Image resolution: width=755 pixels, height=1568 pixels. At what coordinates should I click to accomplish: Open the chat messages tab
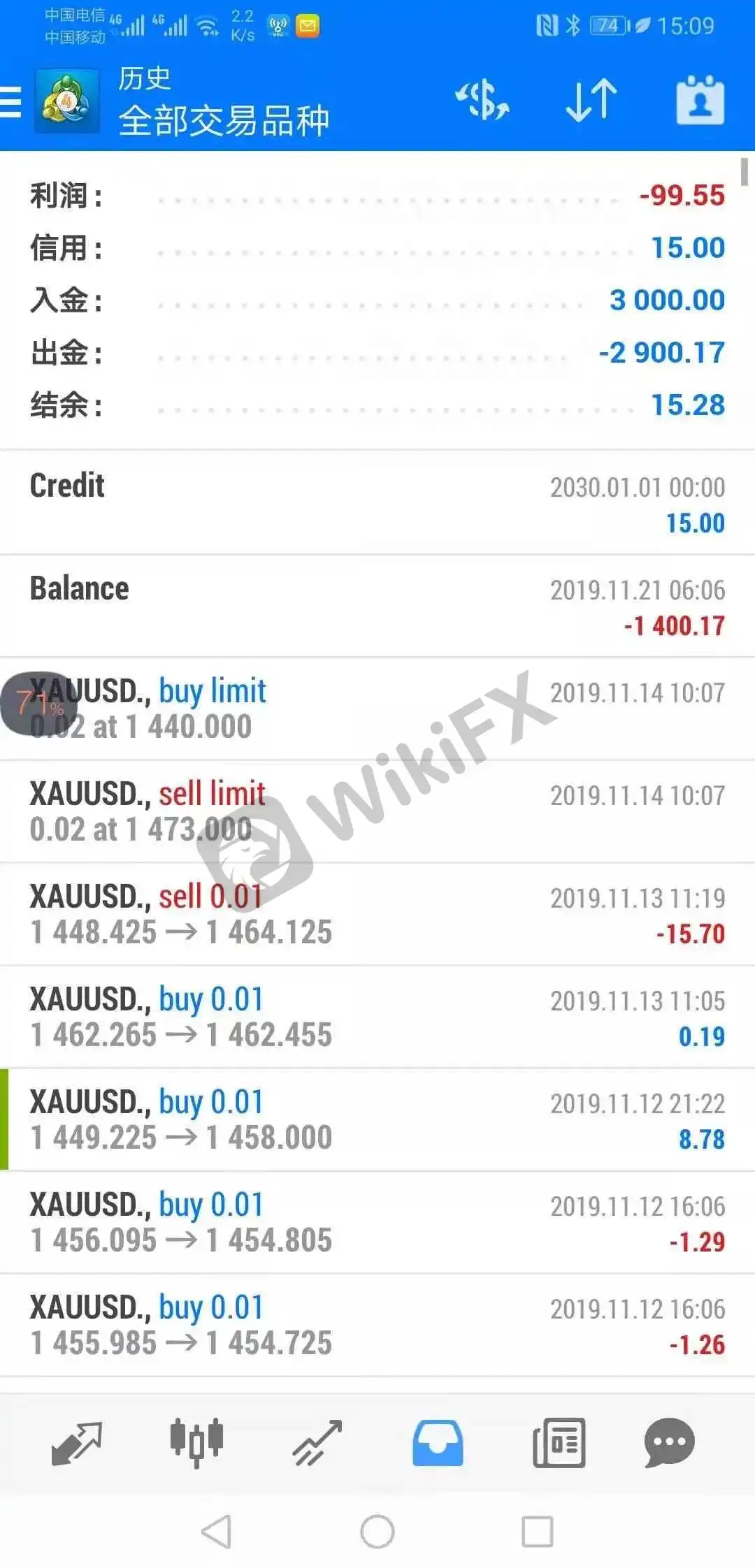pos(670,1443)
